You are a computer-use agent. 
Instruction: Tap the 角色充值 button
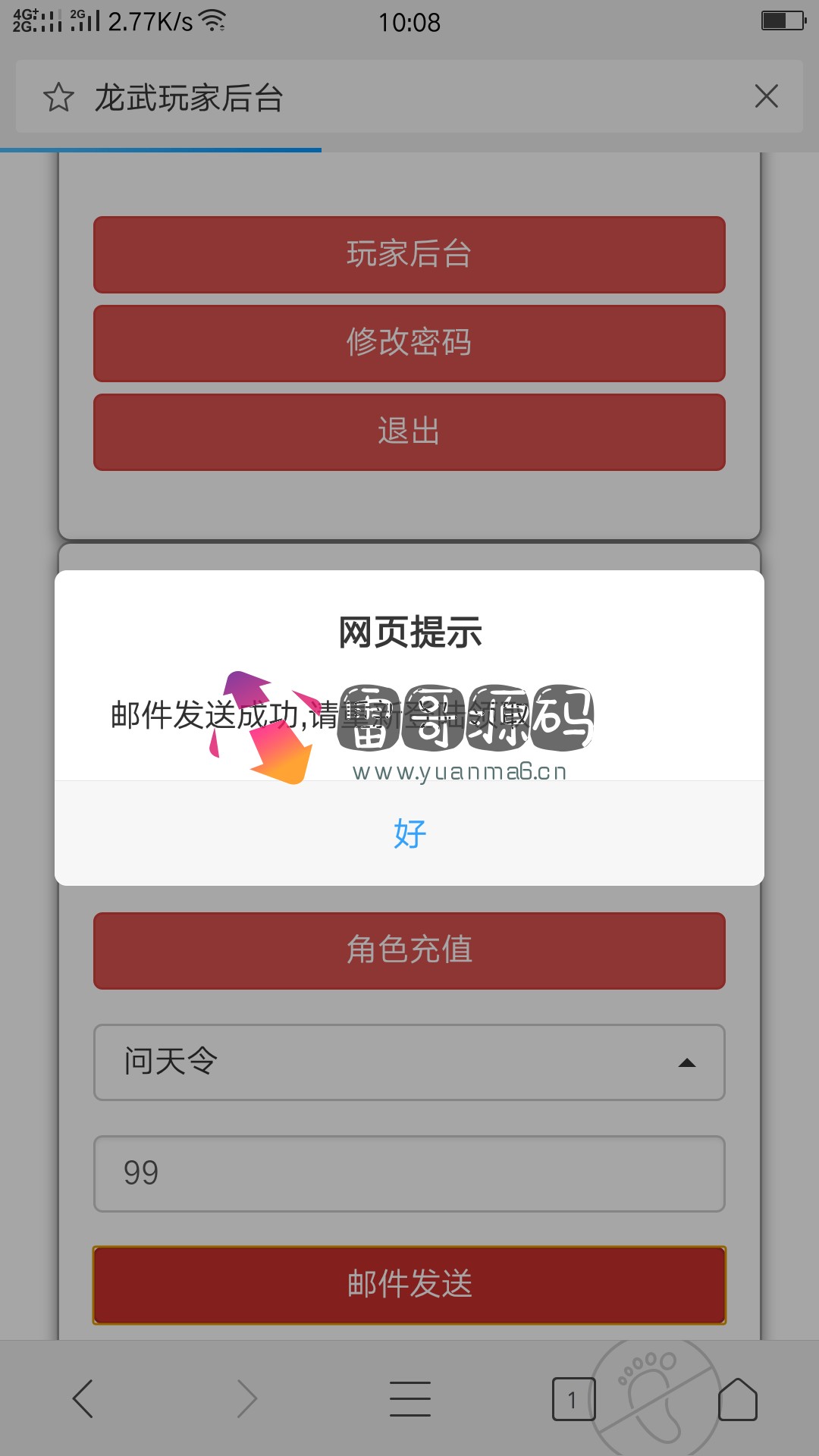[x=409, y=951]
